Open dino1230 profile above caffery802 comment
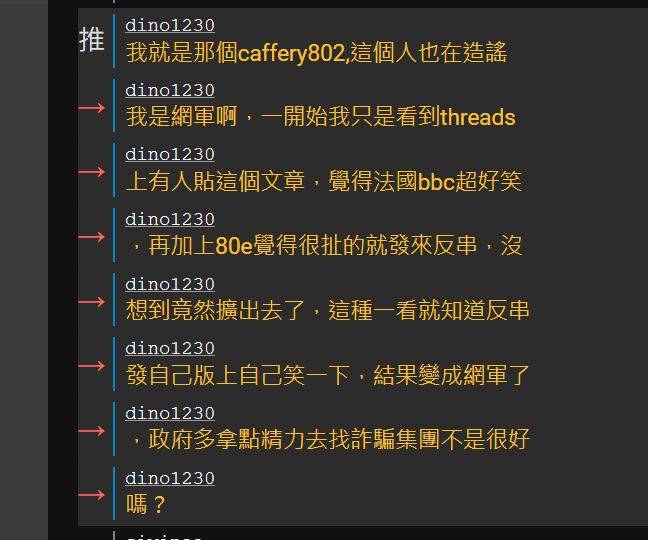 click(x=169, y=26)
